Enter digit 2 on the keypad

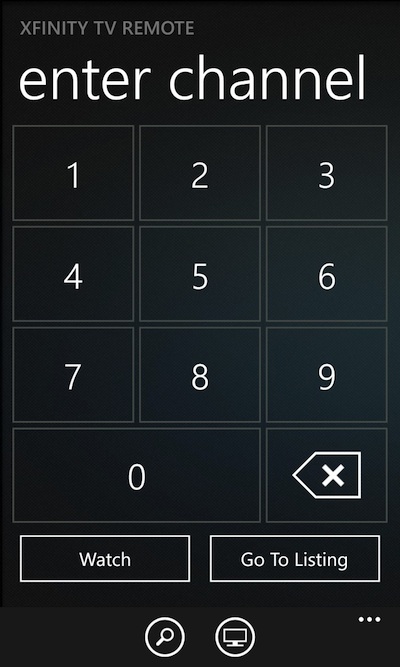tap(200, 173)
